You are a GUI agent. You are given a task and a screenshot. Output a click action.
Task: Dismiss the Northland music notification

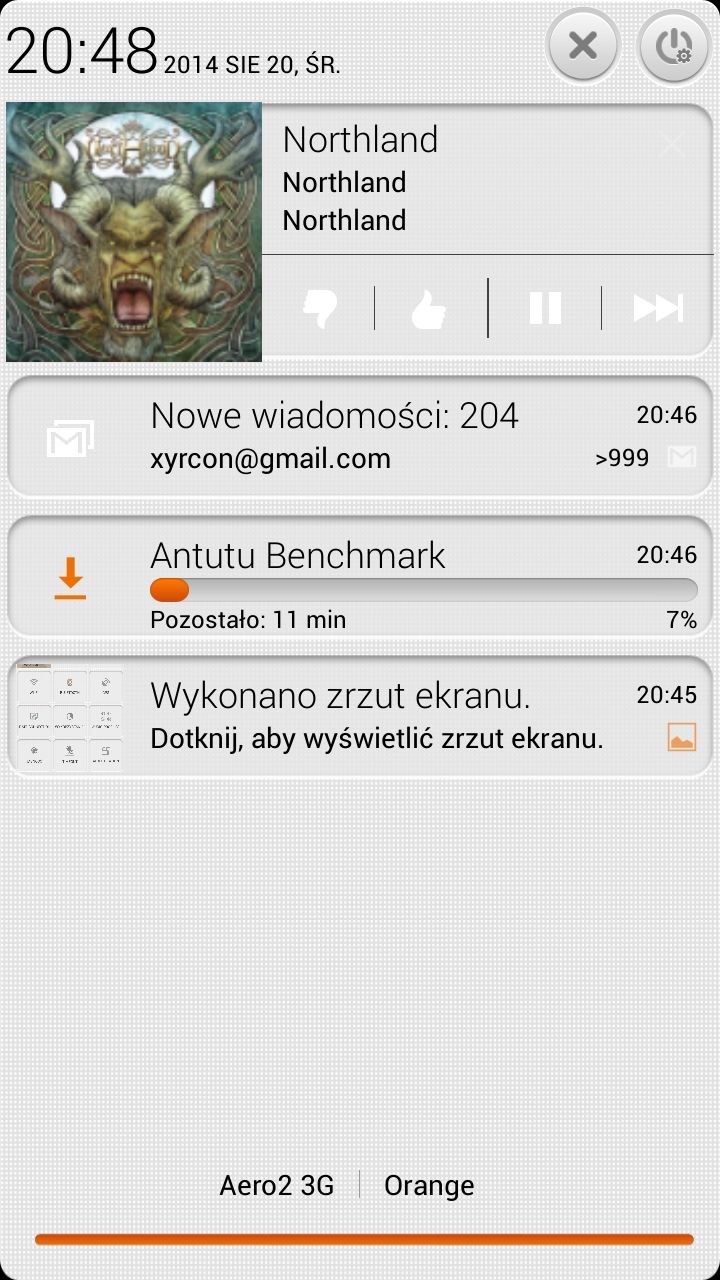(x=672, y=145)
